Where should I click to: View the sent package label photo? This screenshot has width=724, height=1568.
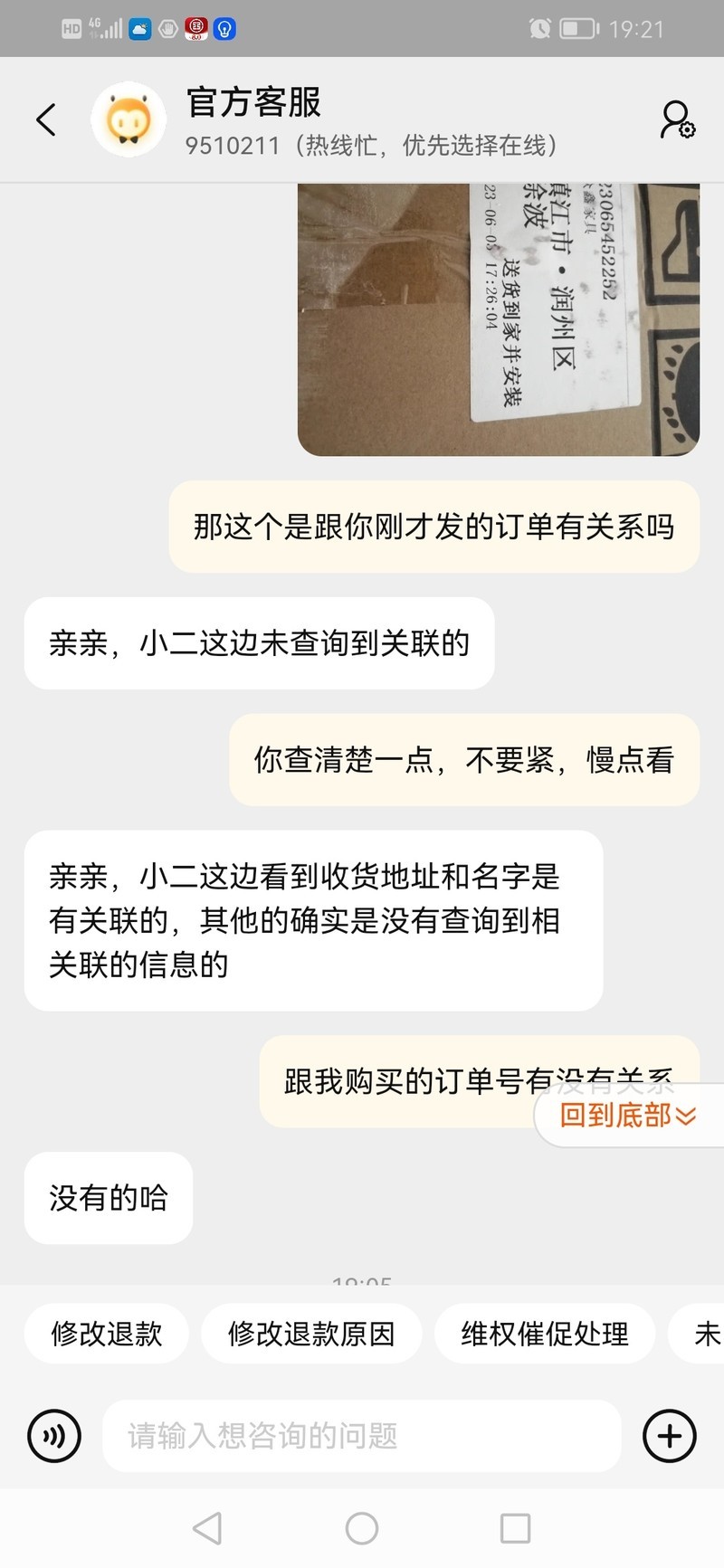498,318
